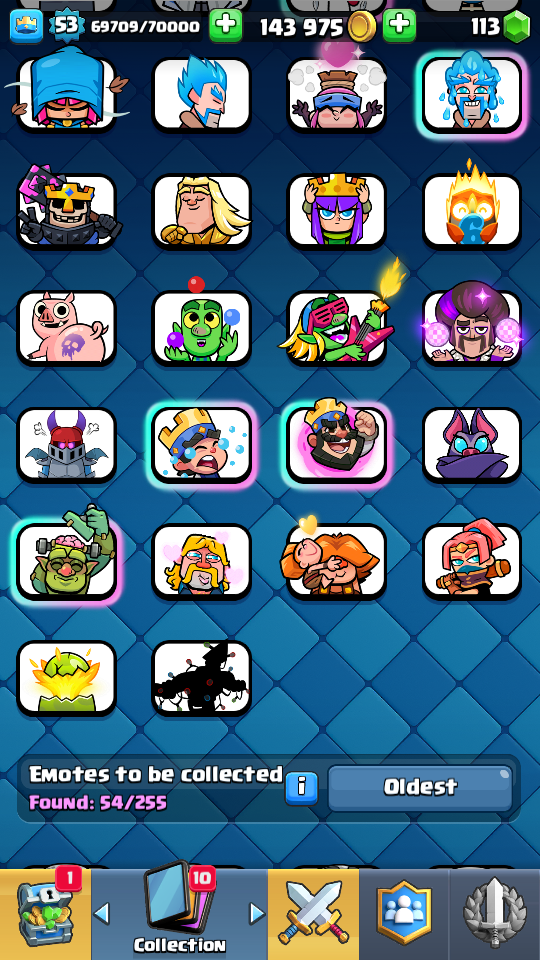540x960 pixels.
Task: Select the purple bat emote
Action: [472, 444]
